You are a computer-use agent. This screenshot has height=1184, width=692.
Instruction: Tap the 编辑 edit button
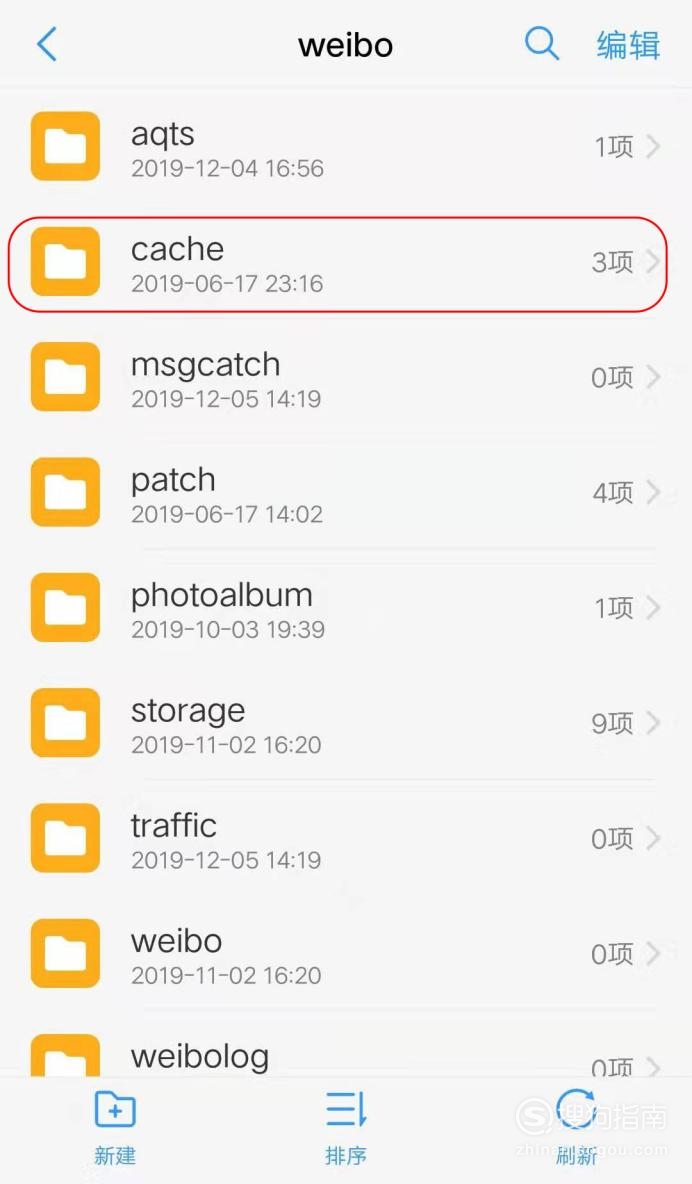(628, 45)
